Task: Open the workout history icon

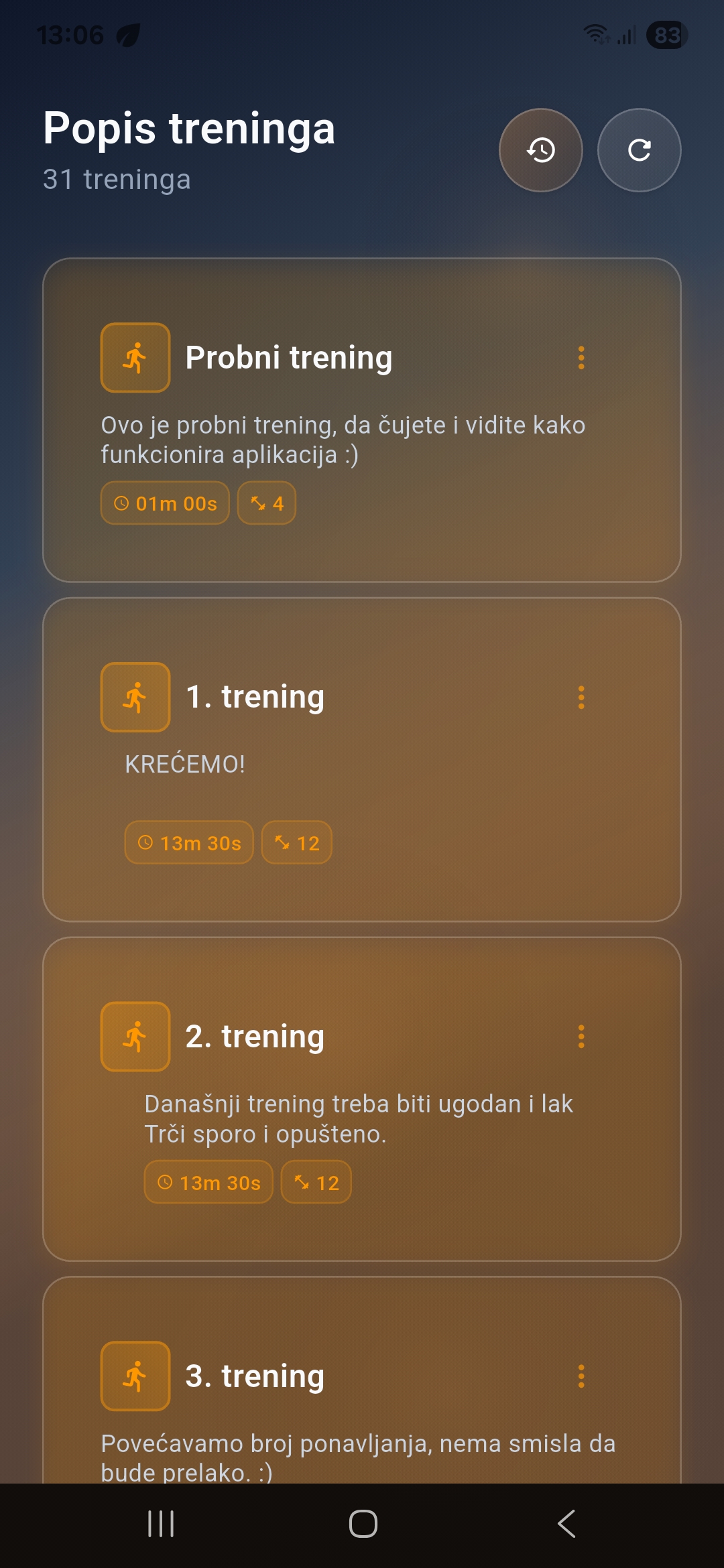Action: tap(540, 150)
